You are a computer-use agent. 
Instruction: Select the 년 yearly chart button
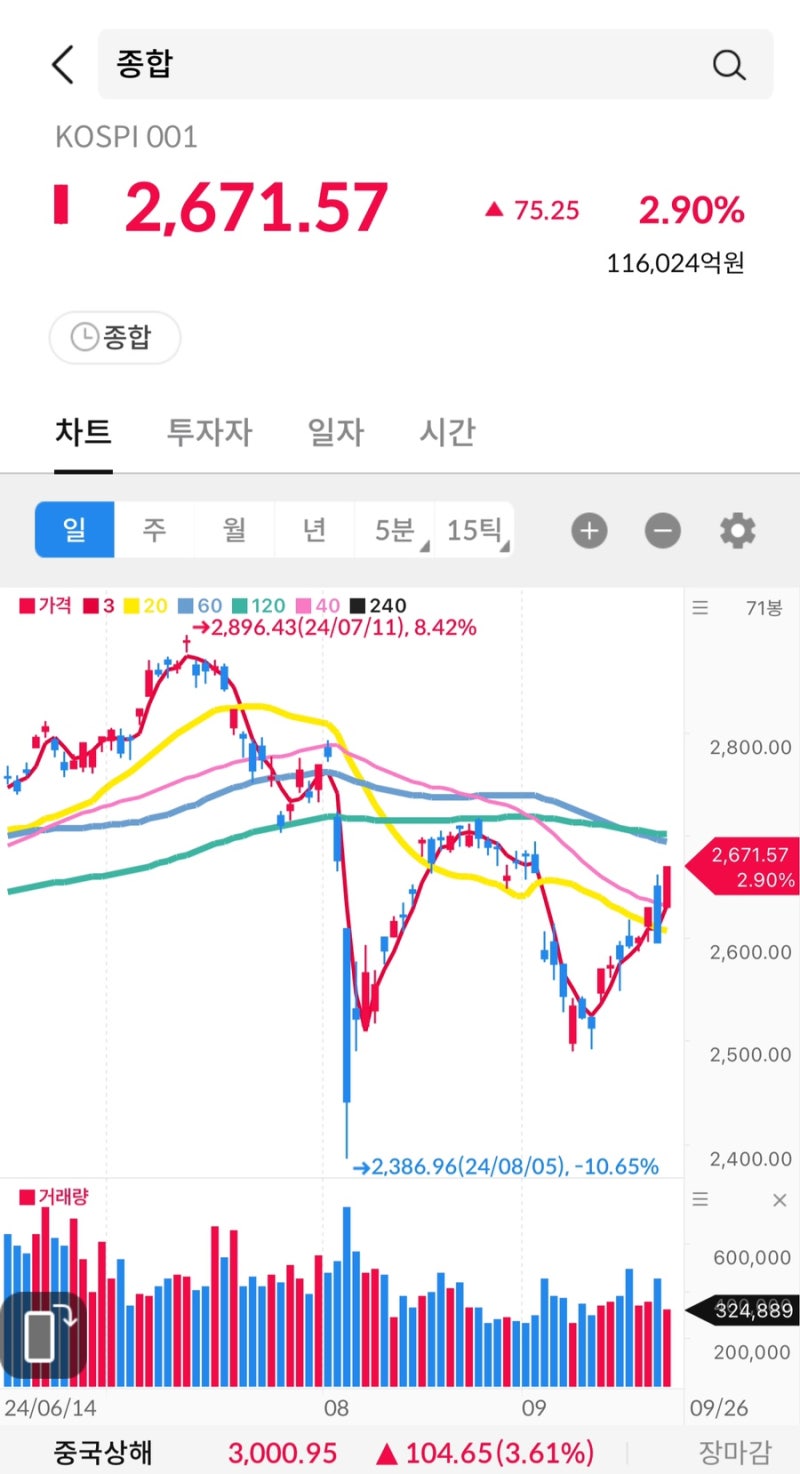point(314,530)
